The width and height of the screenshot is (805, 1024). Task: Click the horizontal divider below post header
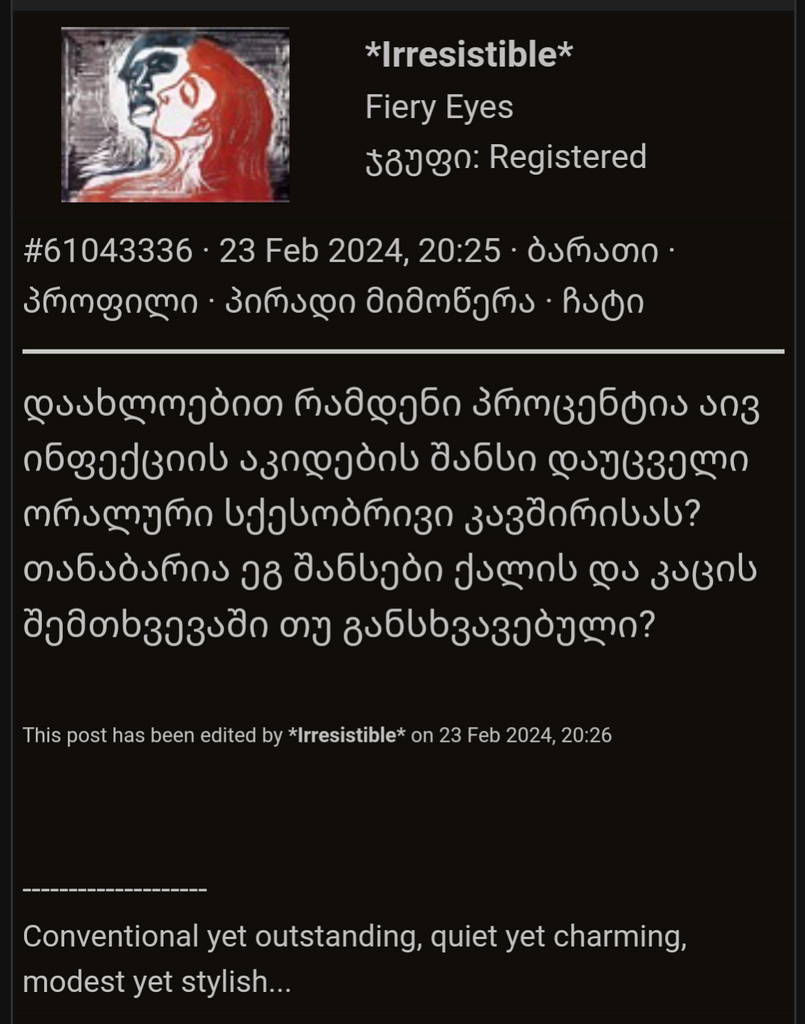tap(402, 350)
